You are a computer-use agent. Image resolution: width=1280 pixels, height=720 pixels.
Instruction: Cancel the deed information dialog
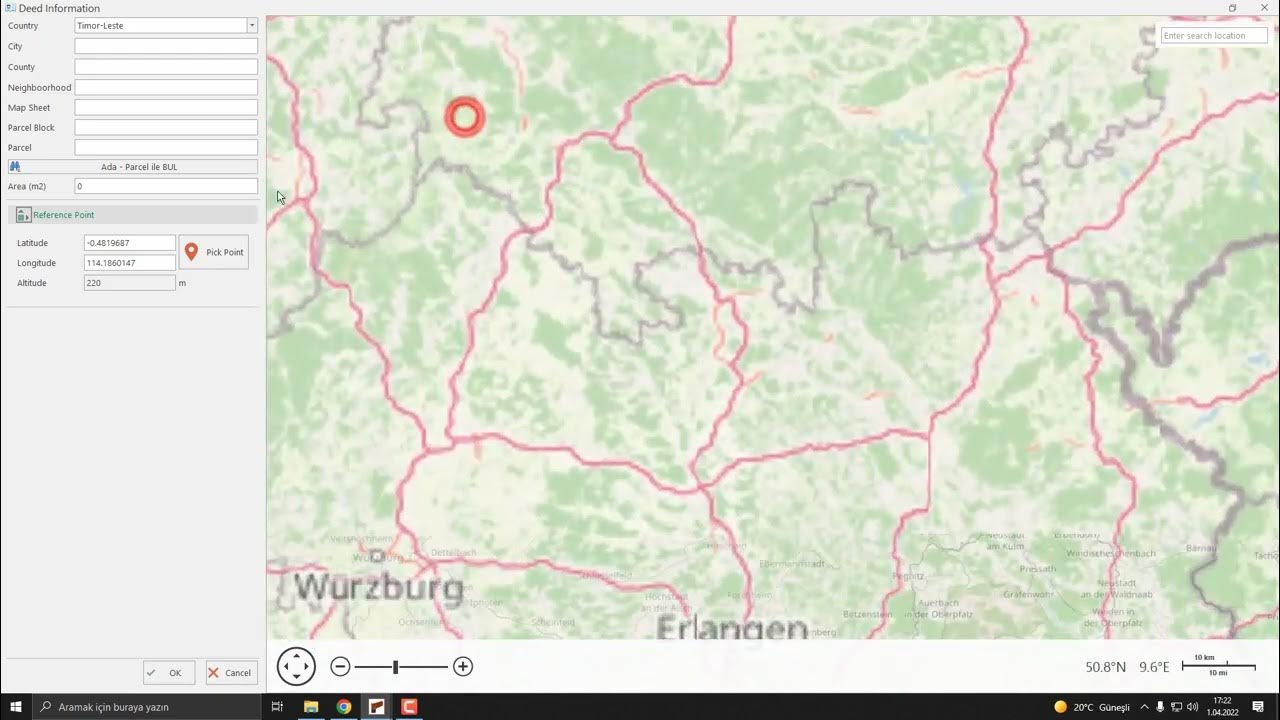pyautogui.click(x=231, y=673)
